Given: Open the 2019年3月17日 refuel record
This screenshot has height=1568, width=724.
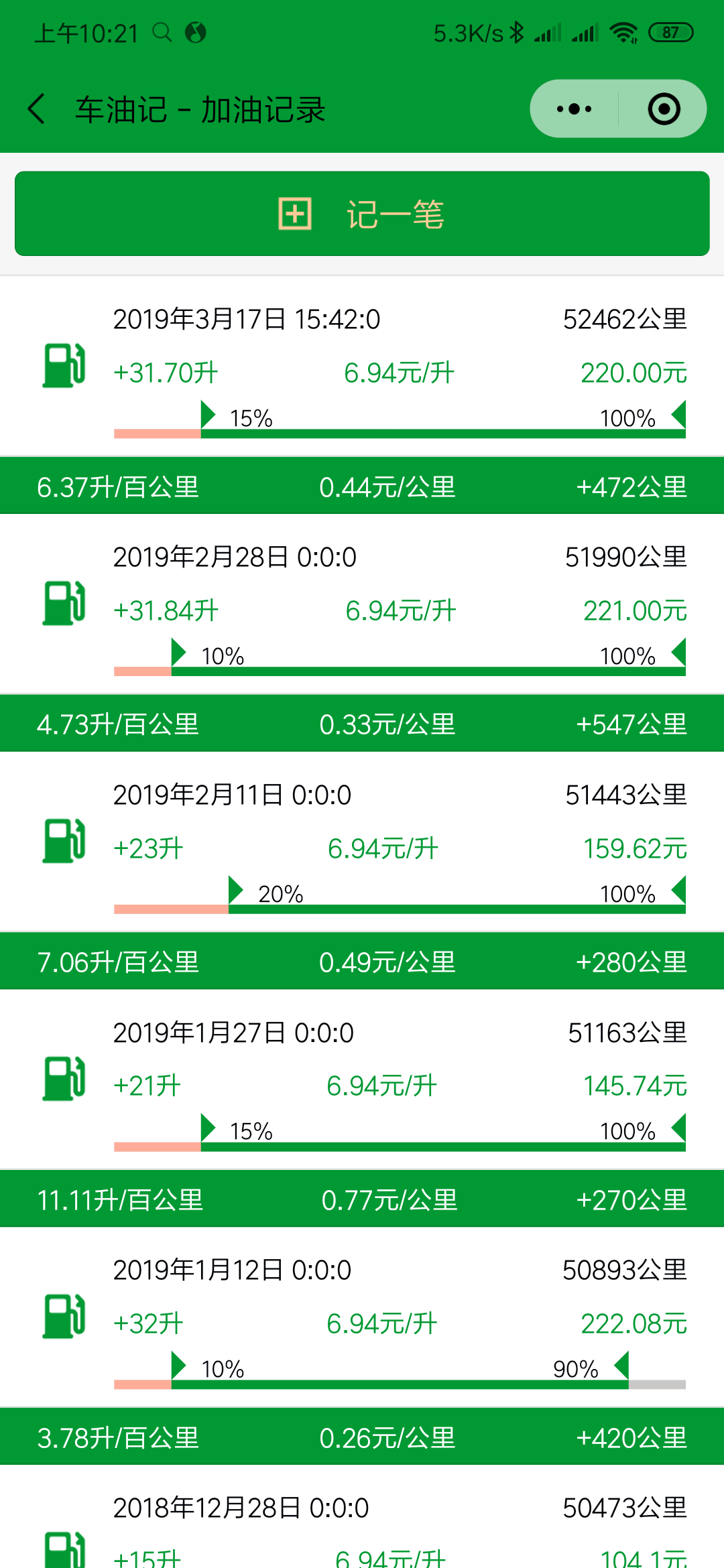Looking at the screenshot, I should (x=362, y=367).
